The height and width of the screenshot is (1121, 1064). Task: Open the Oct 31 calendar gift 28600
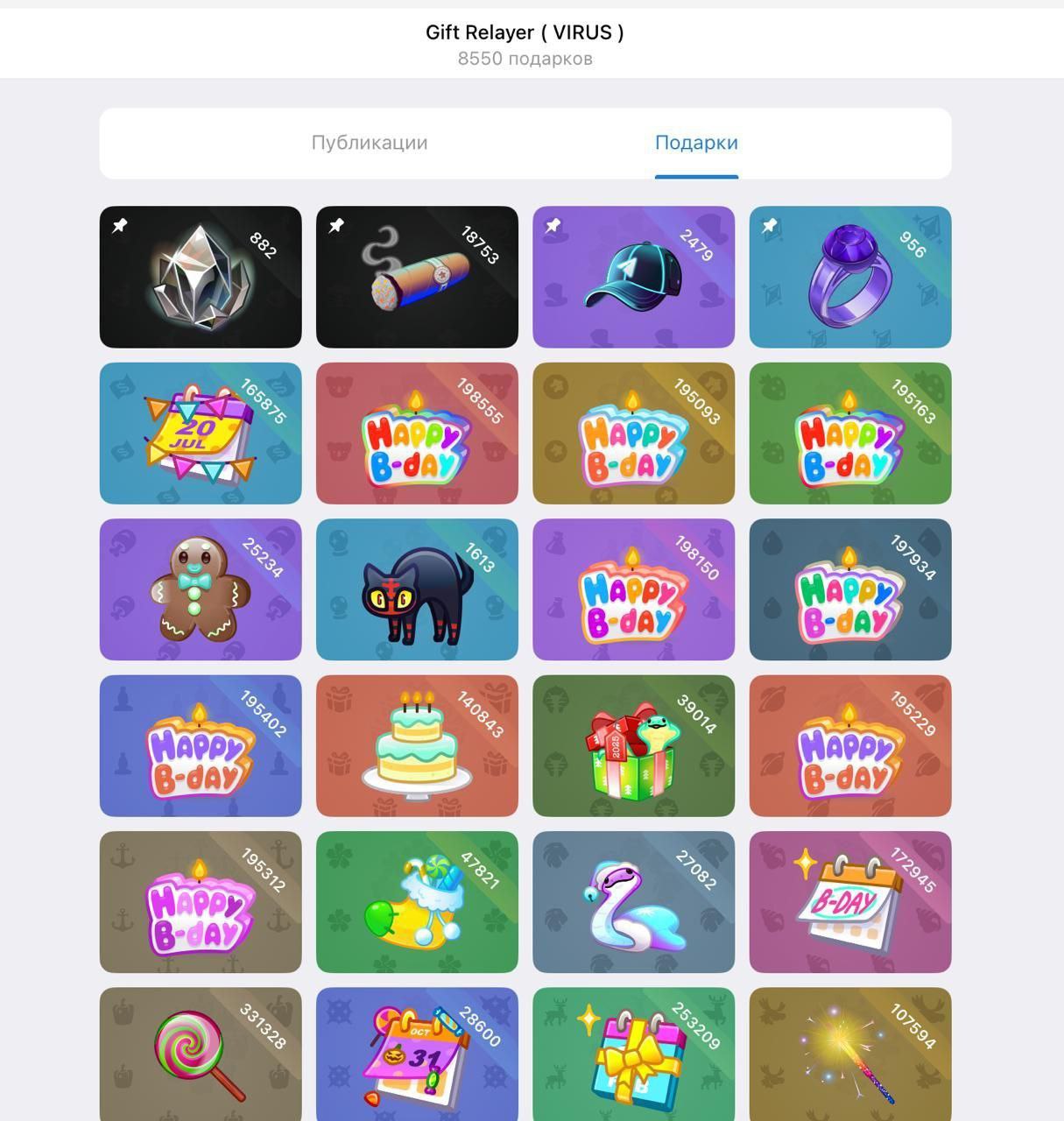coord(417,1055)
